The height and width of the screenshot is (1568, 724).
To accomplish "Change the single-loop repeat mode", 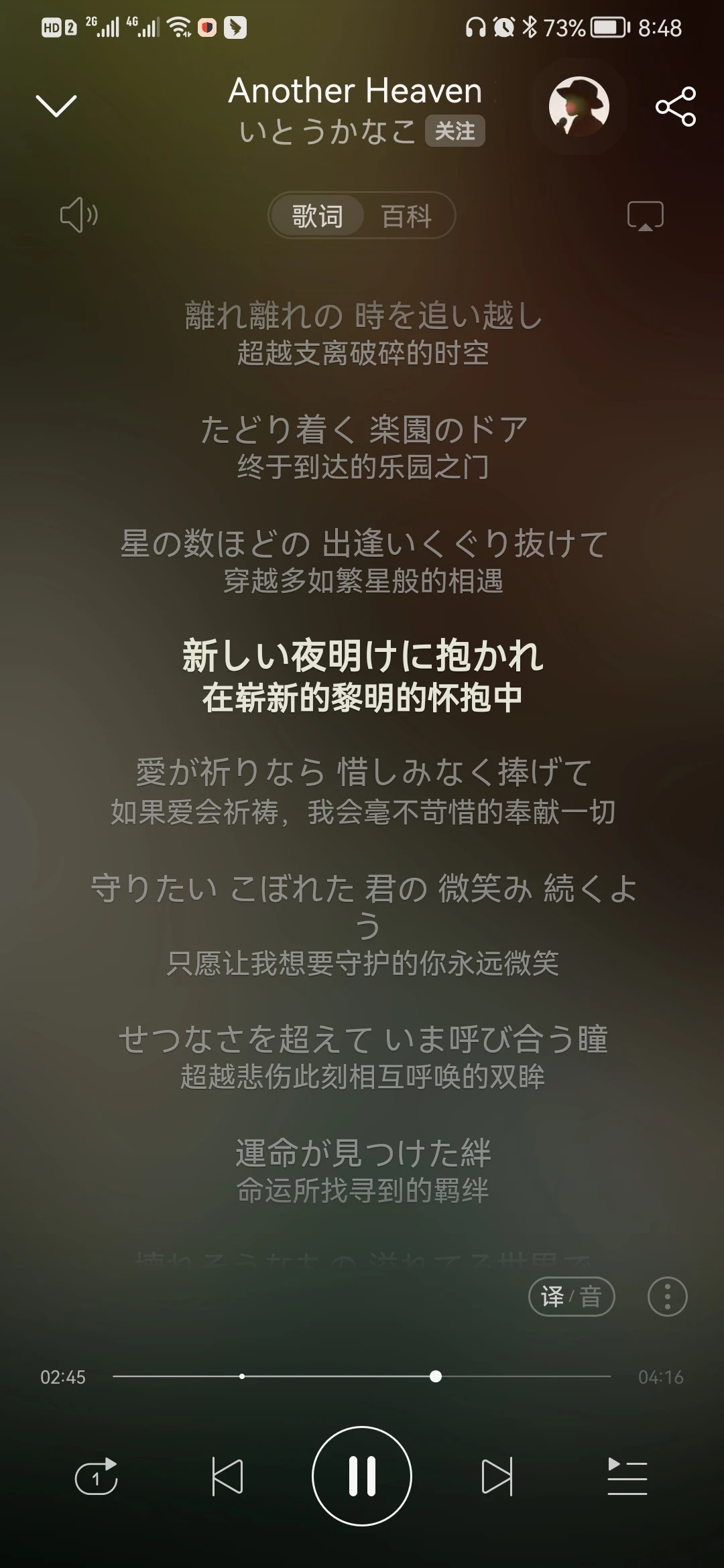I will pyautogui.click(x=96, y=1476).
